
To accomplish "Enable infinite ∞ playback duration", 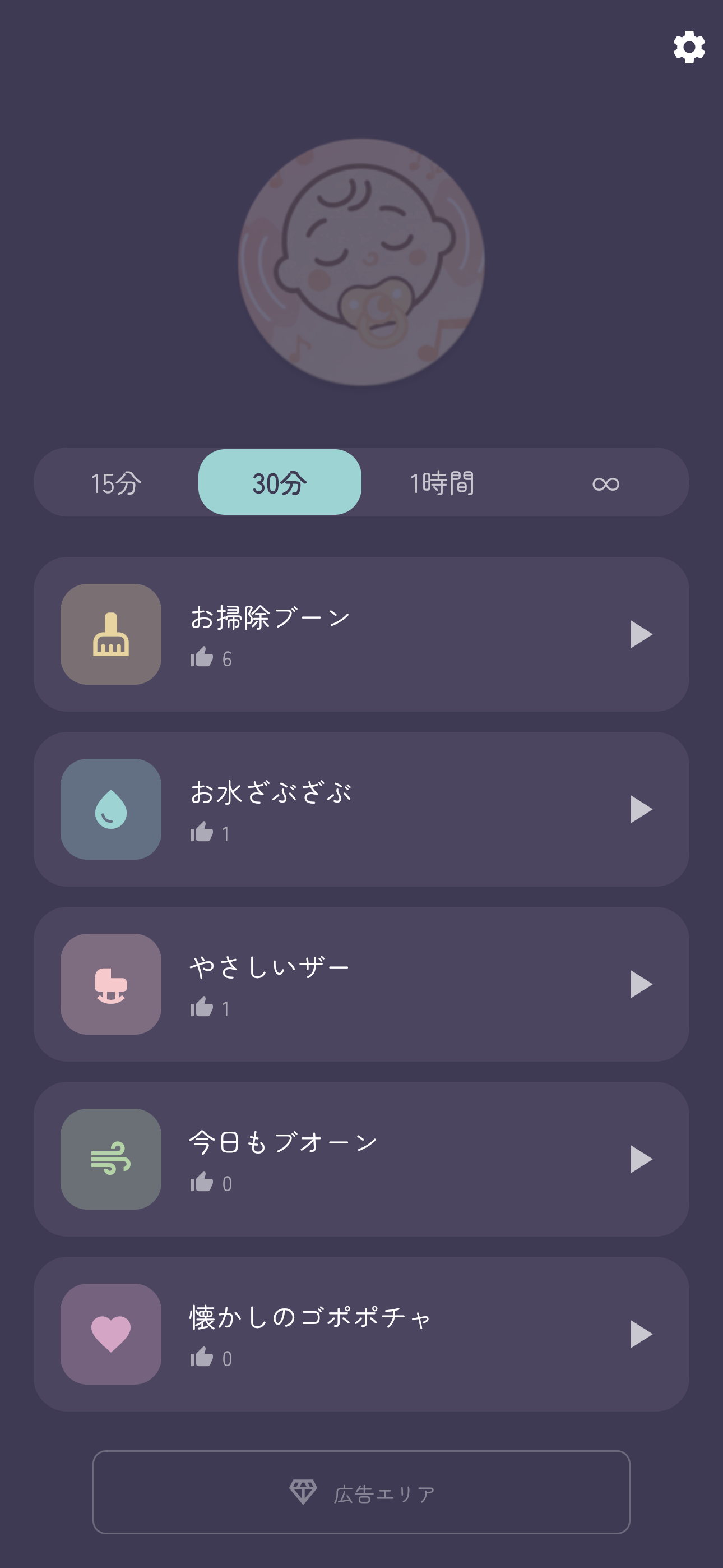I will coord(606,483).
